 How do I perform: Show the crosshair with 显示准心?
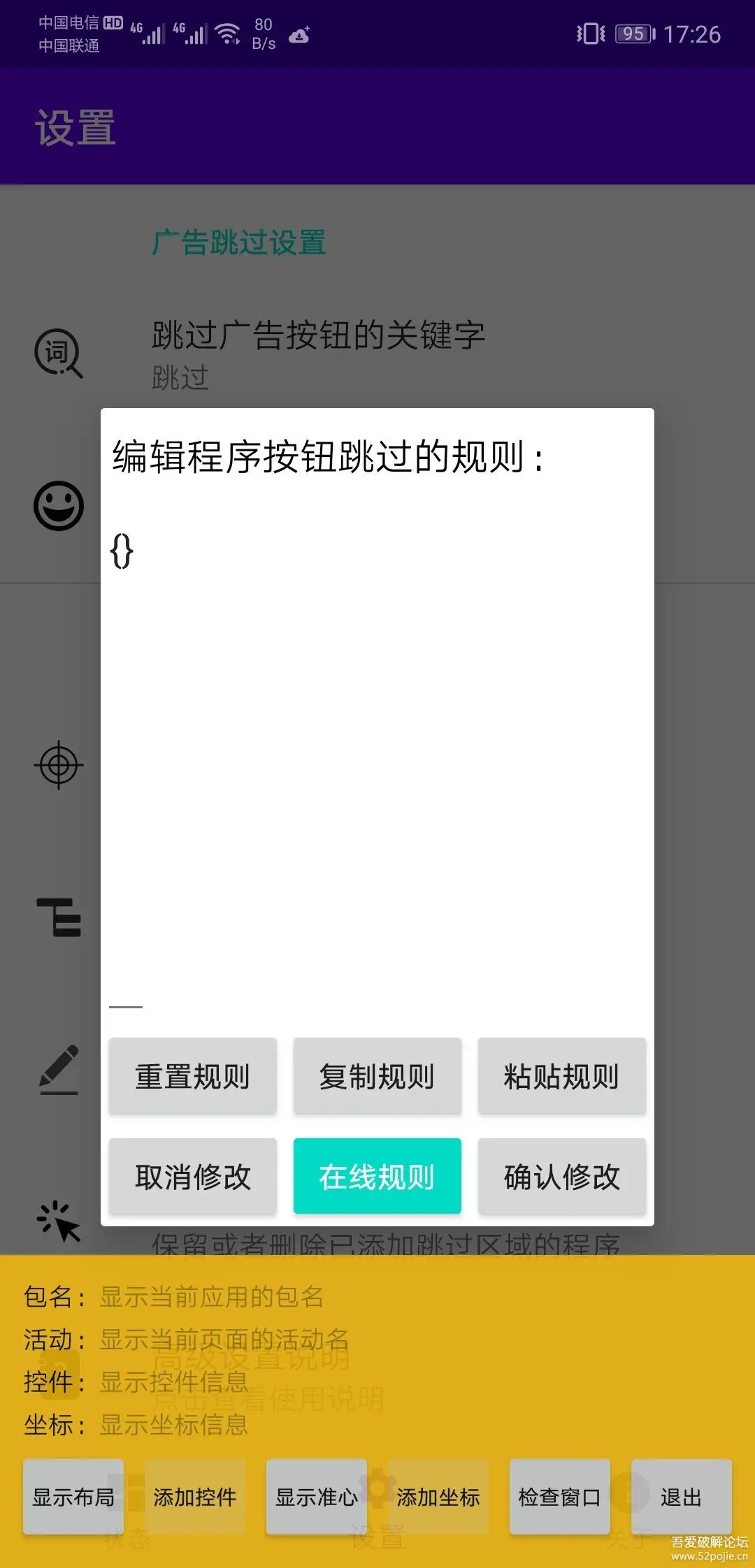pos(317,1497)
